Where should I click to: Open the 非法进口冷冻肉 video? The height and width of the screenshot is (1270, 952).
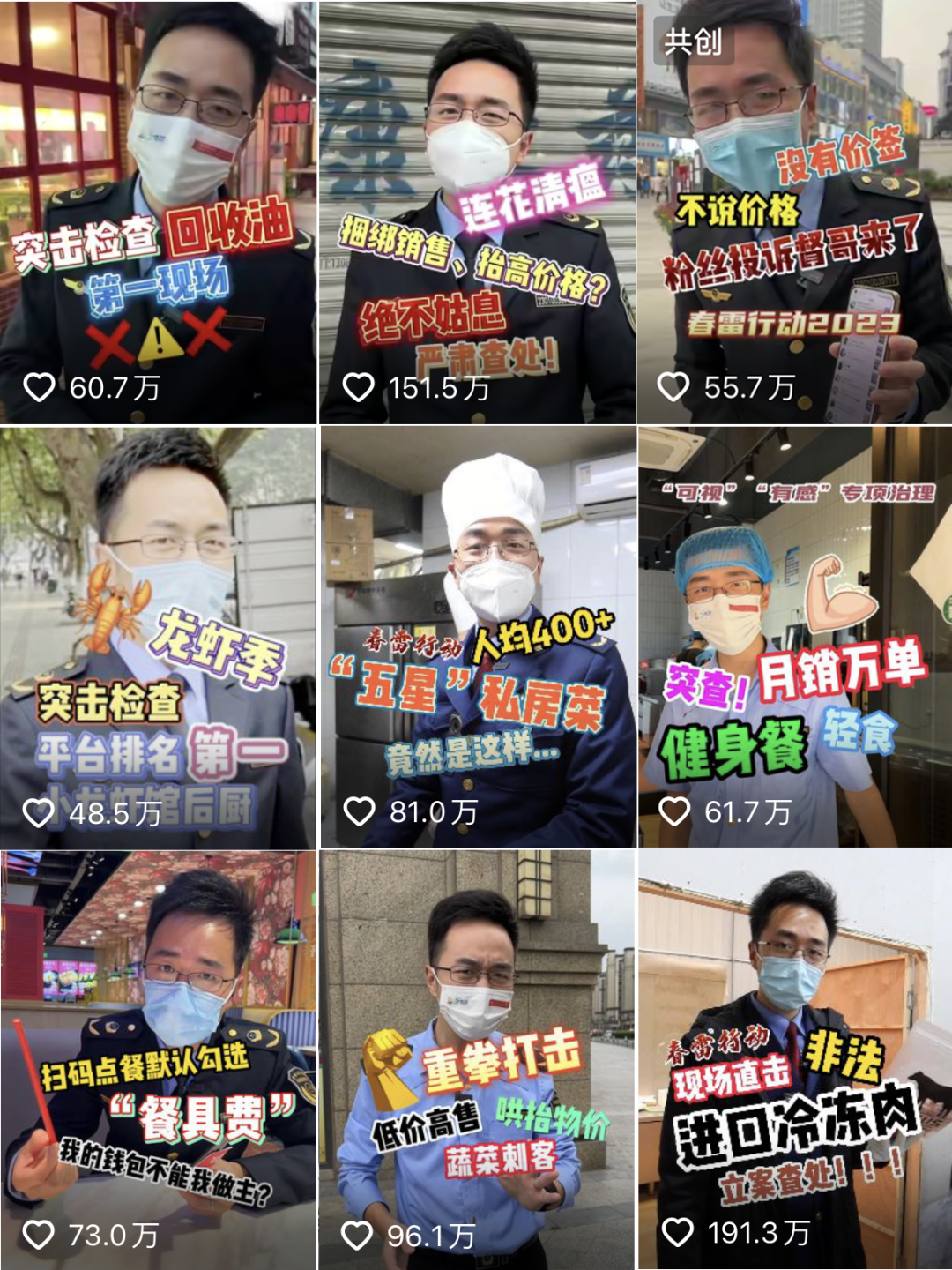pos(794,1060)
